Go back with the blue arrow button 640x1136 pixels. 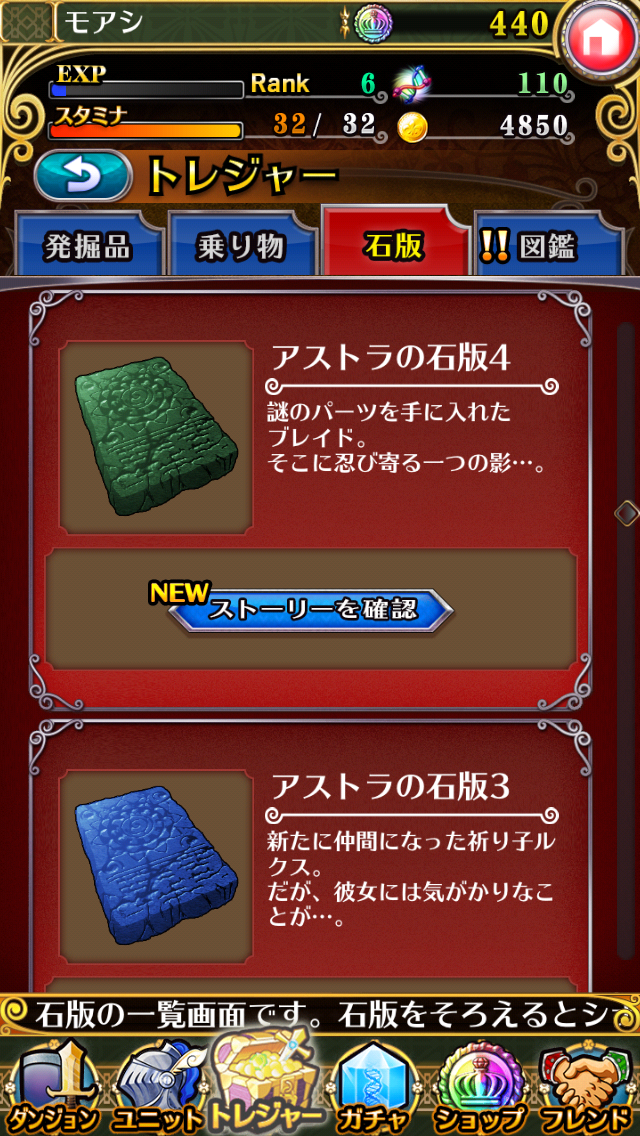pos(83,175)
